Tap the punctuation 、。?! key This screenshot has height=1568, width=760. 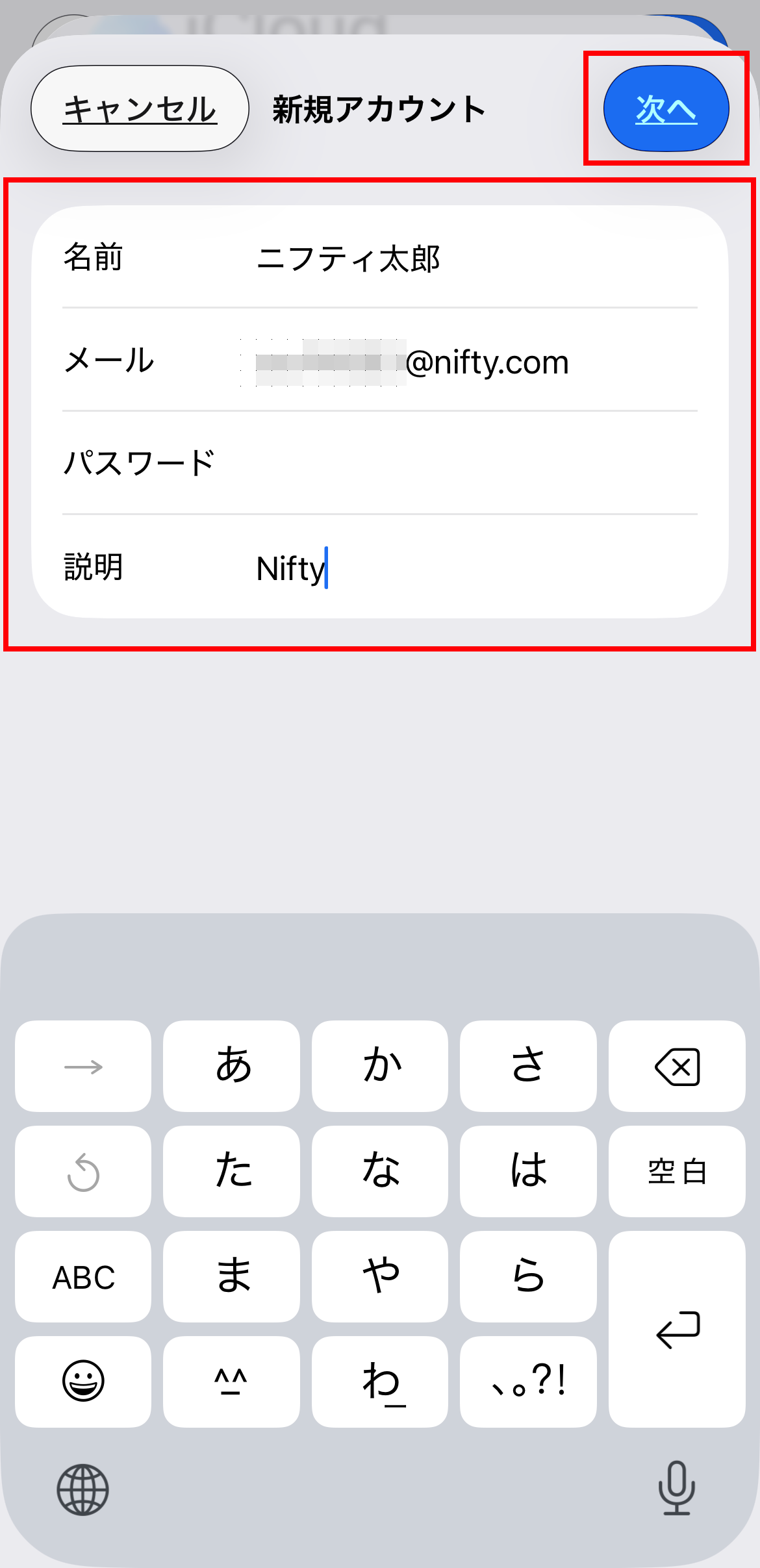coord(527,1381)
